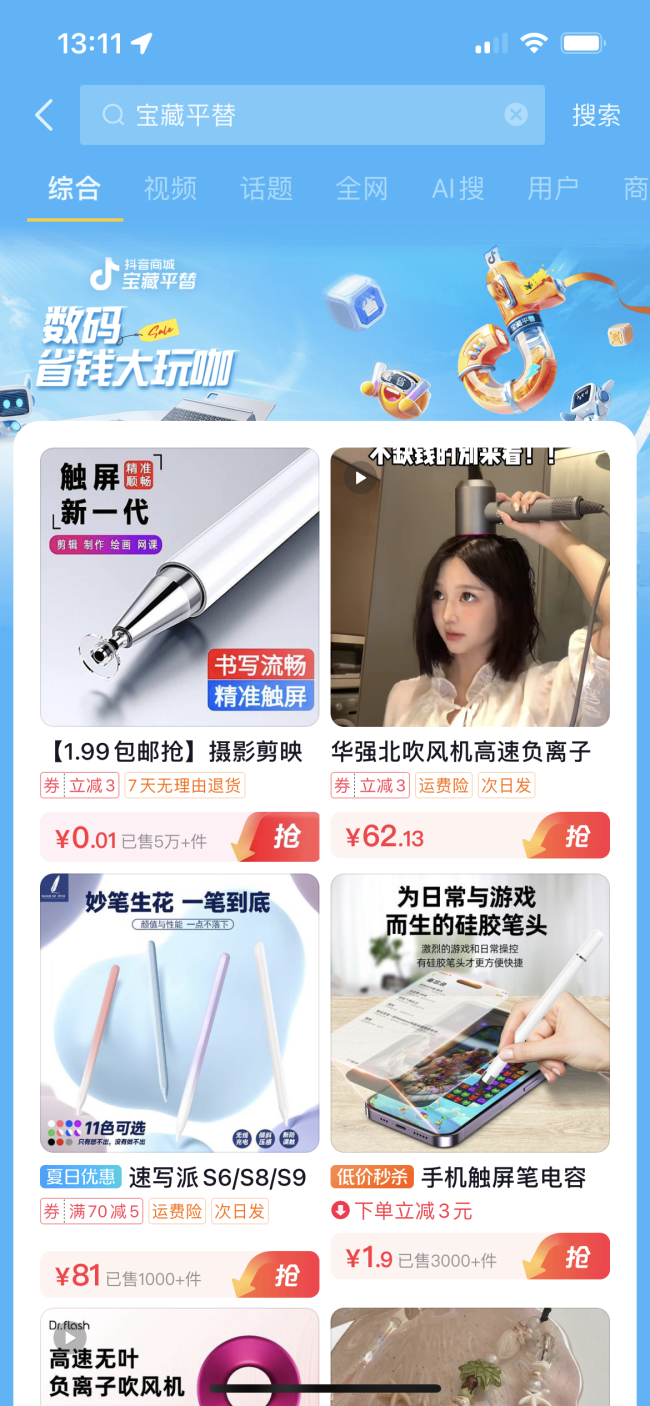Select the 综合 tab
This screenshot has height=1406, width=650.
pos(75,188)
